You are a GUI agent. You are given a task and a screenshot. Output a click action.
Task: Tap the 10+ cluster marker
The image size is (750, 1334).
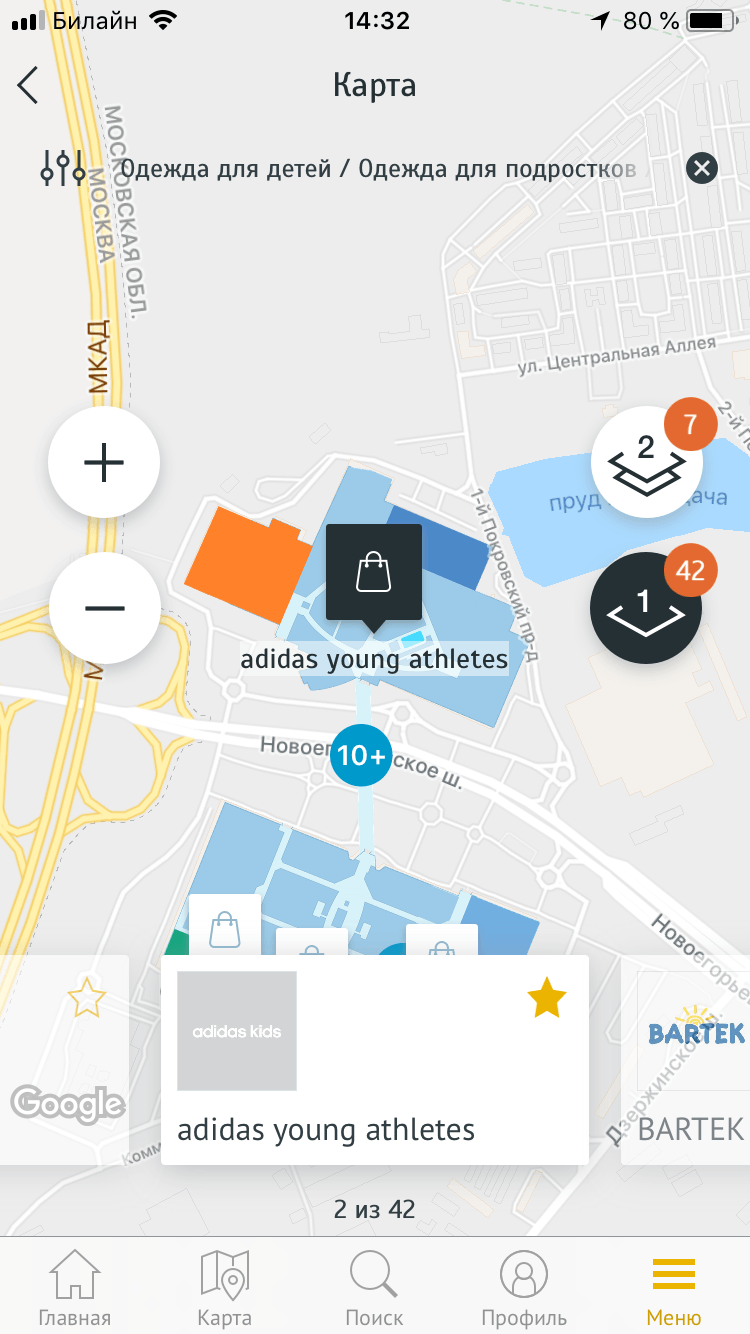[360, 755]
